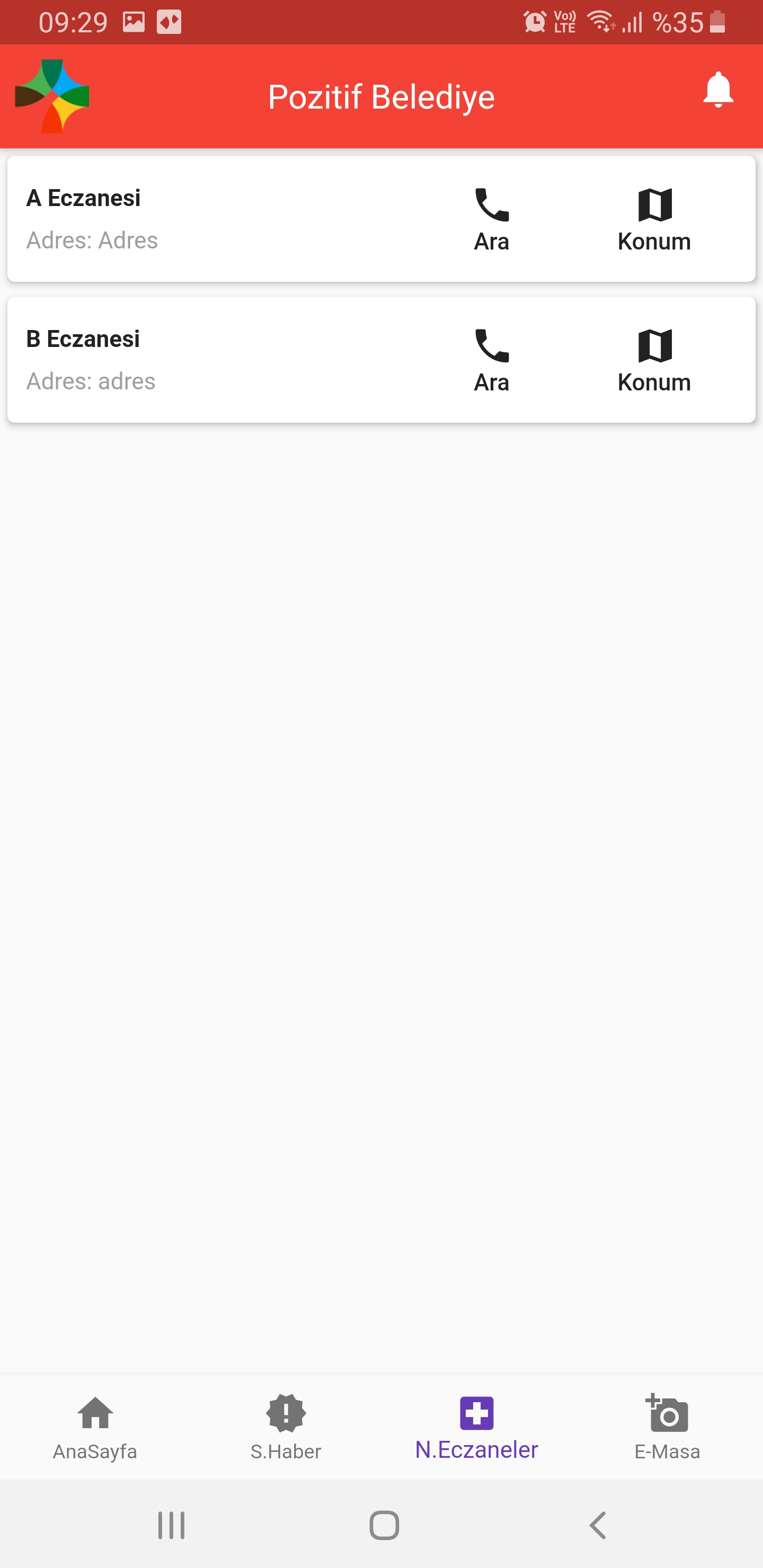Open the notifications bell
Viewport: 763px width, 1568px height.
[718, 91]
